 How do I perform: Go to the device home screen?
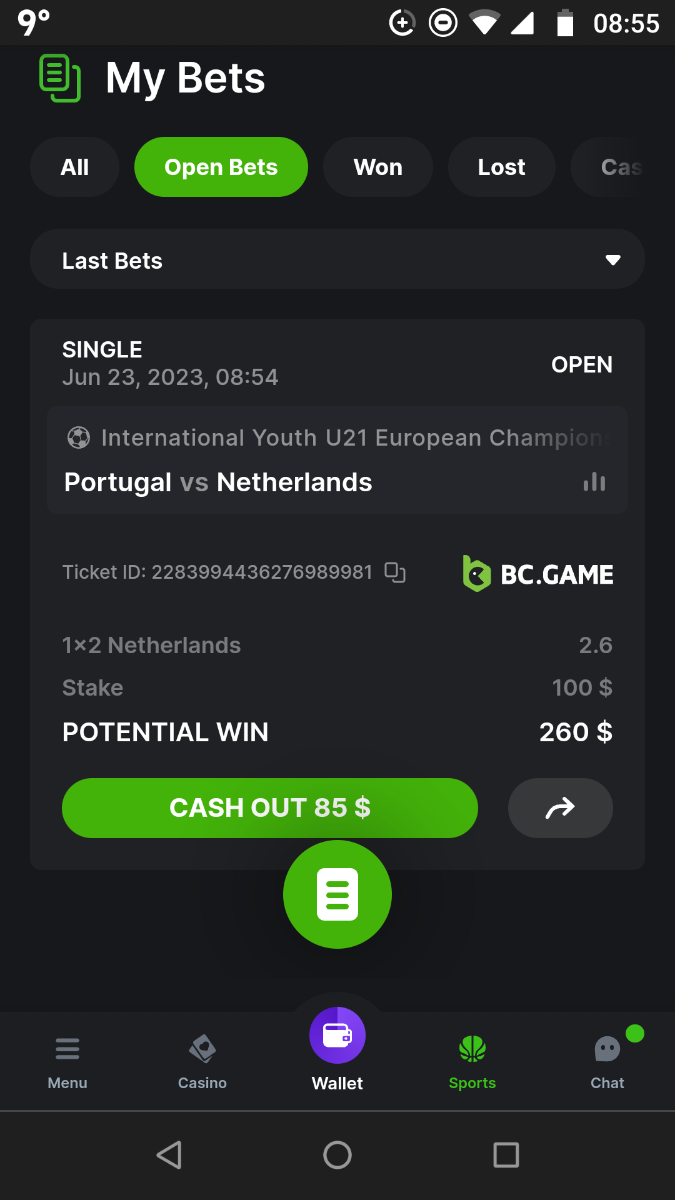coord(337,1155)
